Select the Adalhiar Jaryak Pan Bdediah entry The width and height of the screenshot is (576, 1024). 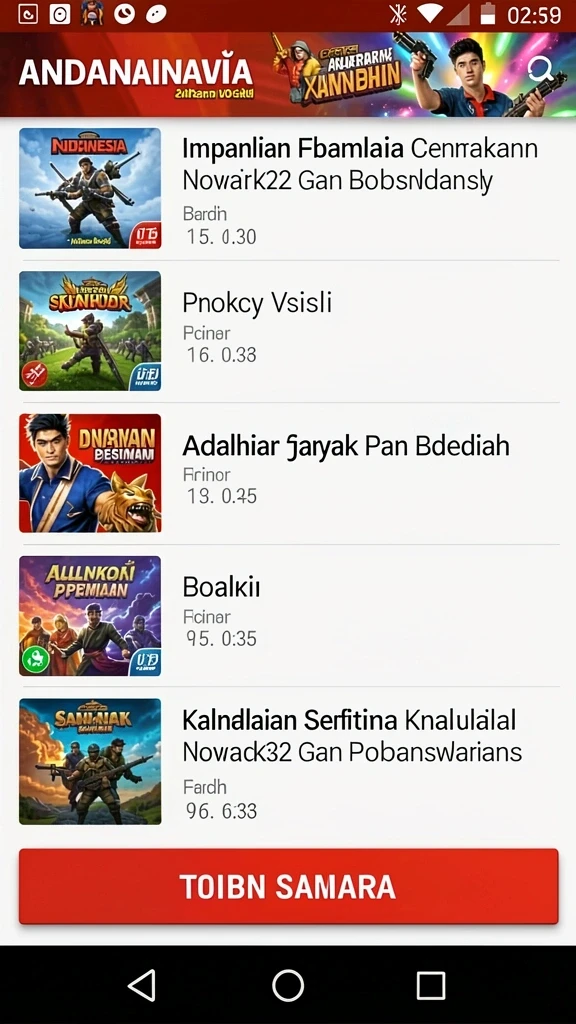pyautogui.click(x=288, y=473)
